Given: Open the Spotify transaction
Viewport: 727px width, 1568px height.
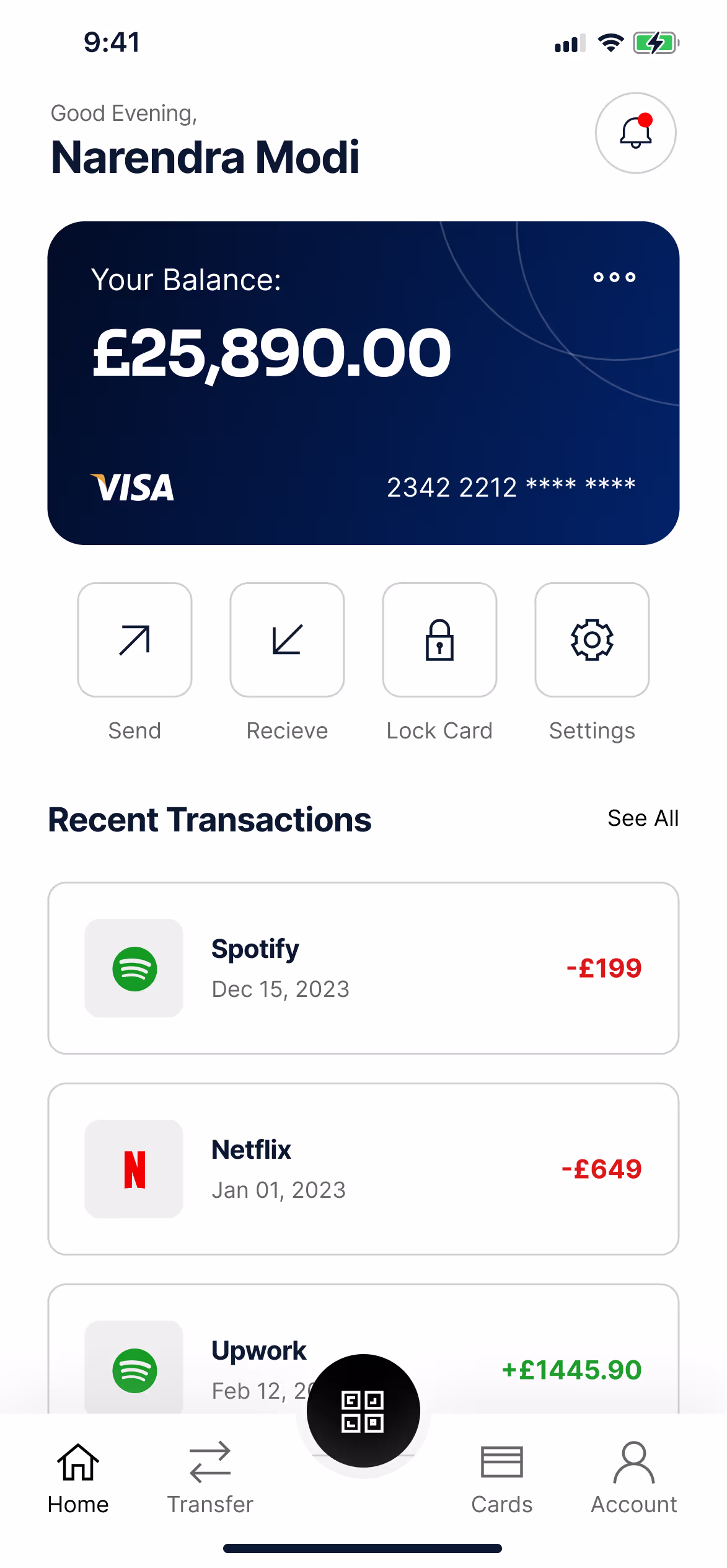Looking at the screenshot, I should click(x=363, y=968).
